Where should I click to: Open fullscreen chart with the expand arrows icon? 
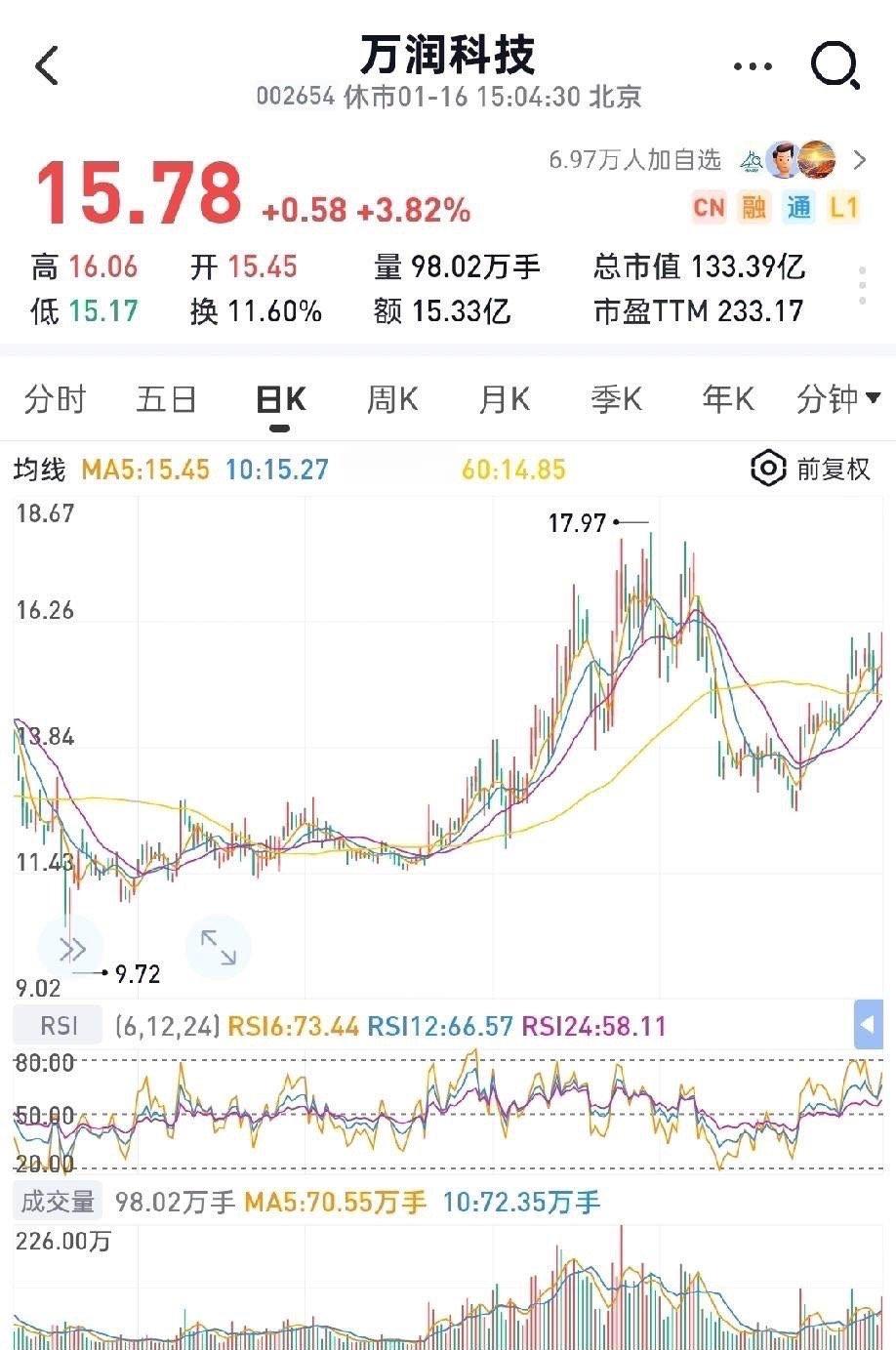[x=218, y=947]
